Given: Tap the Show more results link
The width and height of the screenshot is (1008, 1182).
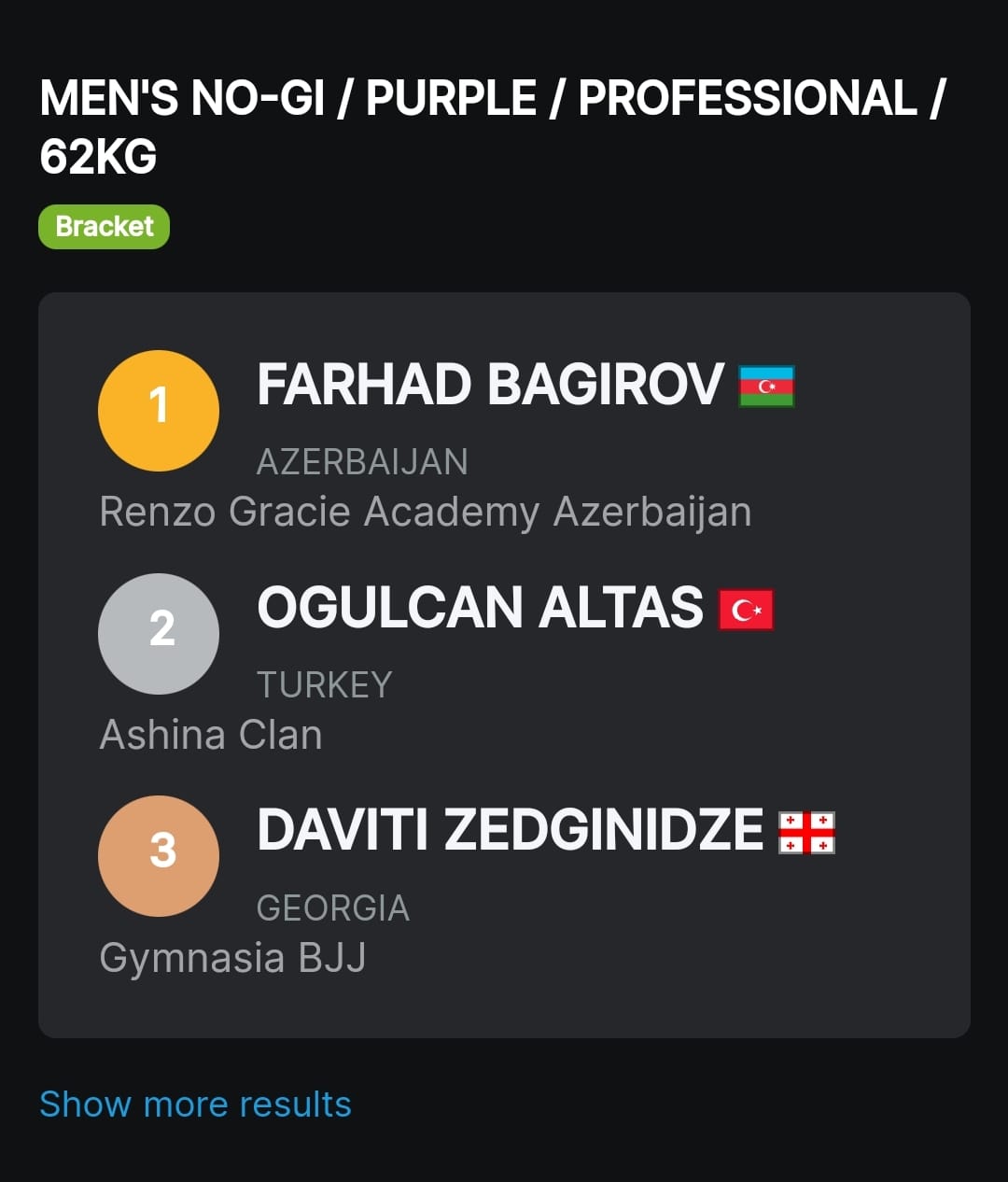Looking at the screenshot, I should point(195,1104).
